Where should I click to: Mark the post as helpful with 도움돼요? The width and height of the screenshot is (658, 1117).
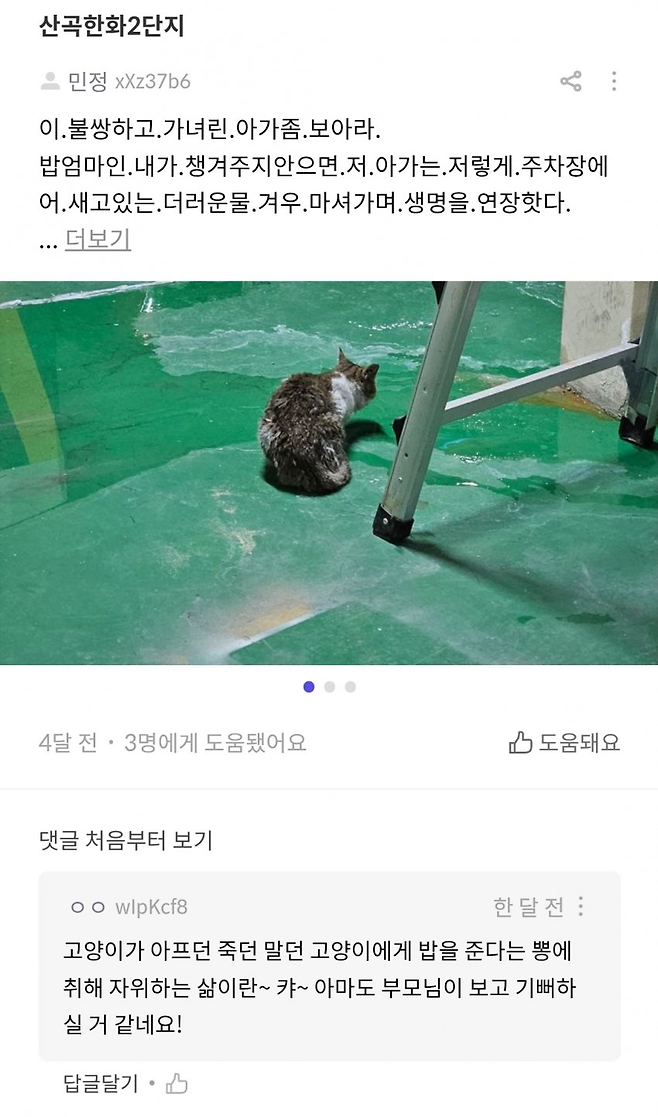[564, 742]
